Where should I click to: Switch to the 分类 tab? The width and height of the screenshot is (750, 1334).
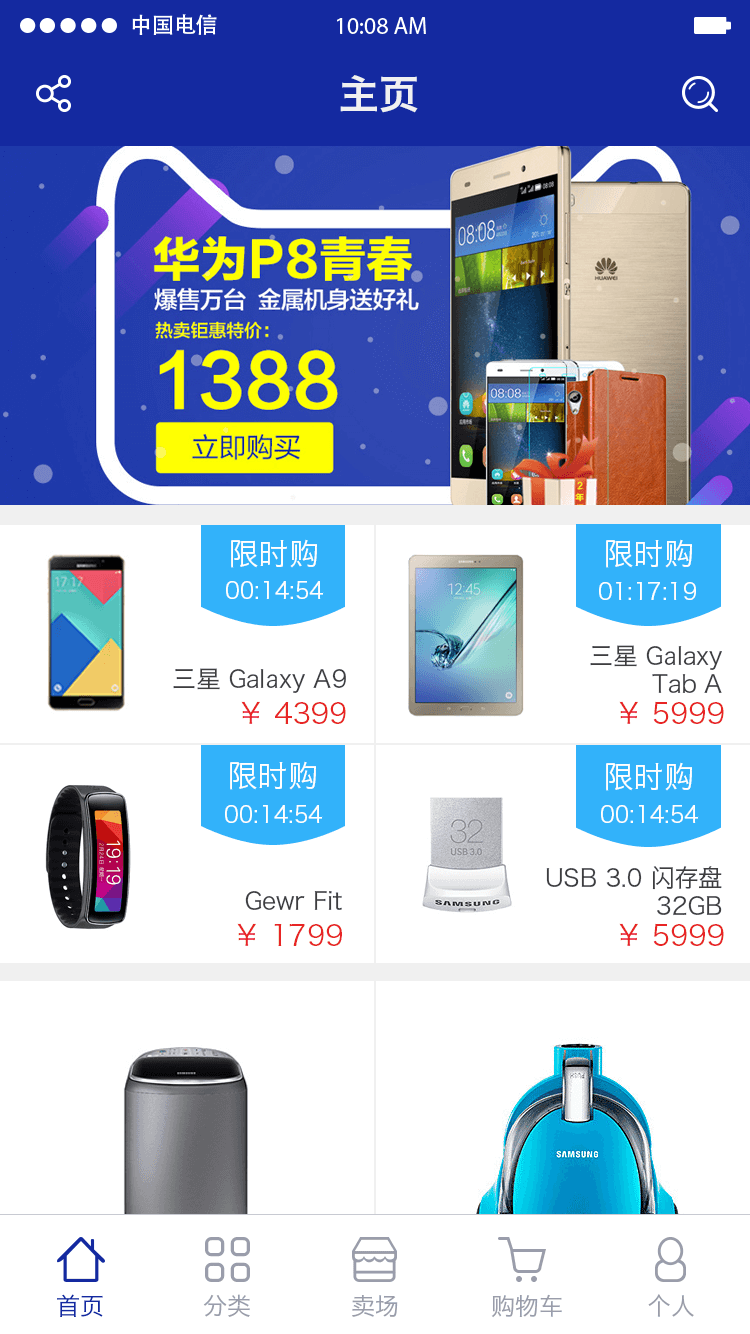(227, 1276)
